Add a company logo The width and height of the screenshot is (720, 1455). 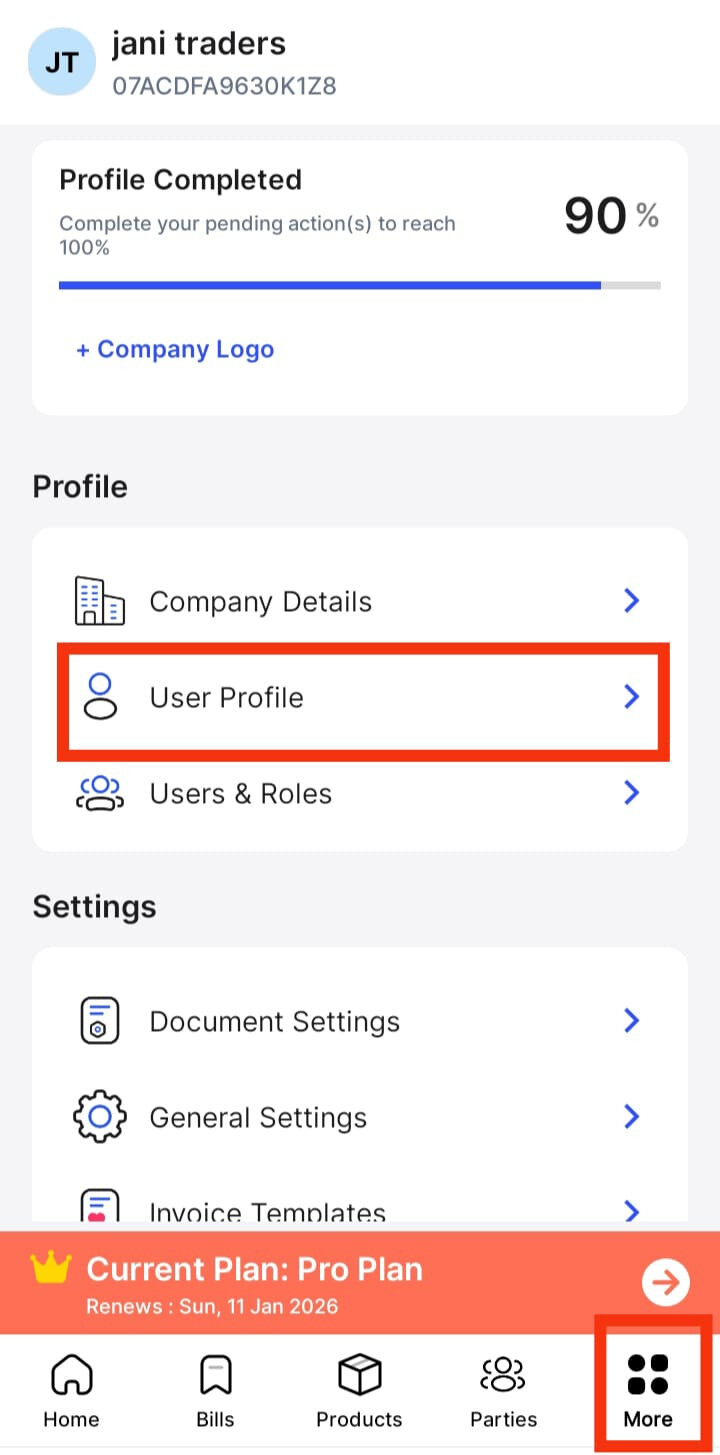[x=175, y=349]
